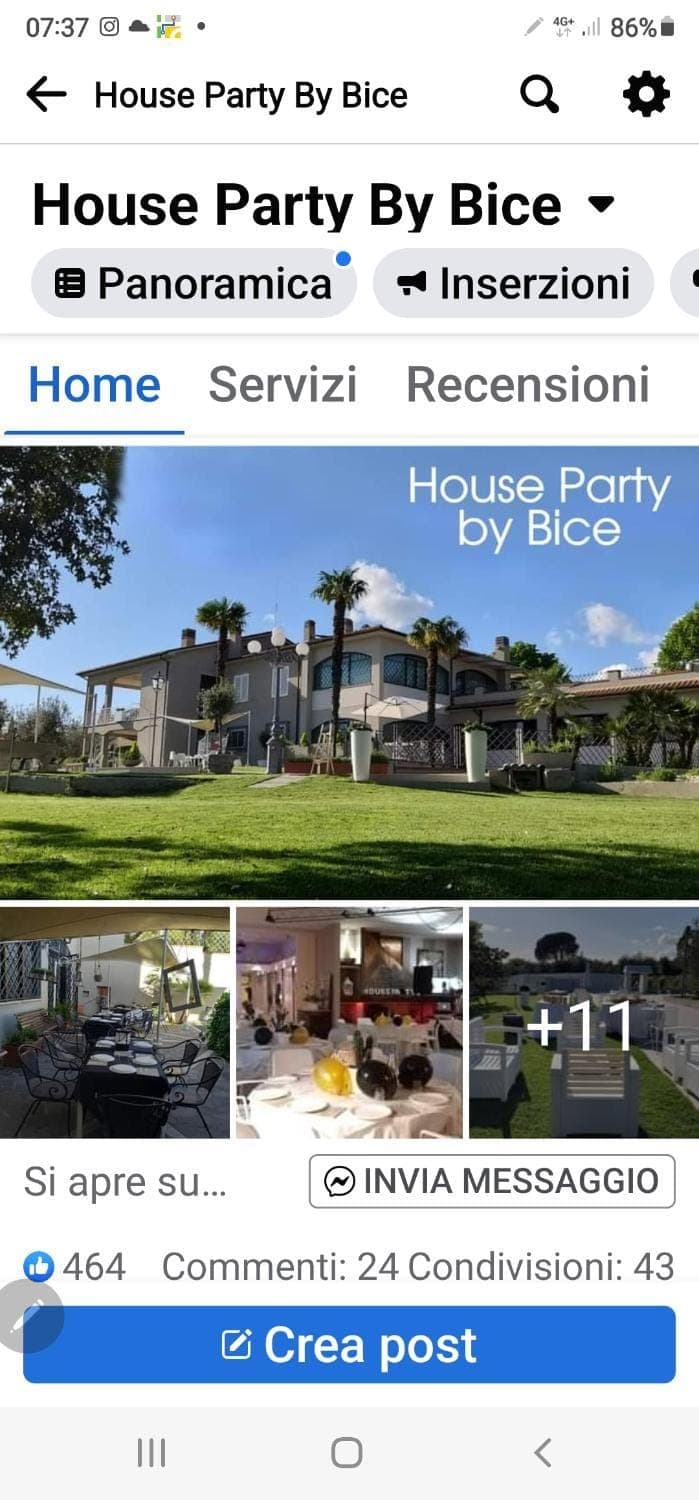Open the villa cover photo
This screenshot has width=699, height=1500.
(x=349, y=672)
